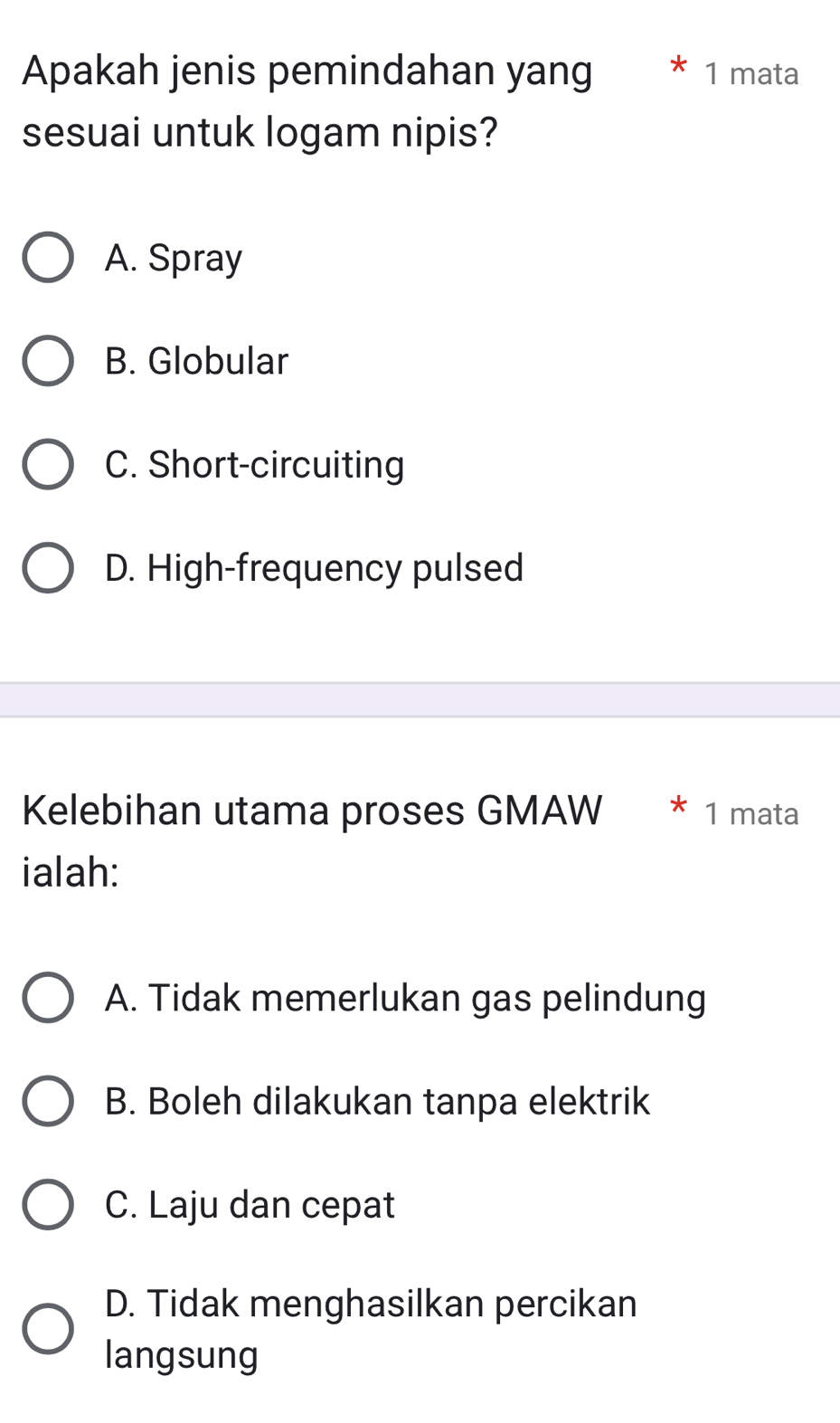Pick C. Short-circuiting as the answer

[x=48, y=465]
